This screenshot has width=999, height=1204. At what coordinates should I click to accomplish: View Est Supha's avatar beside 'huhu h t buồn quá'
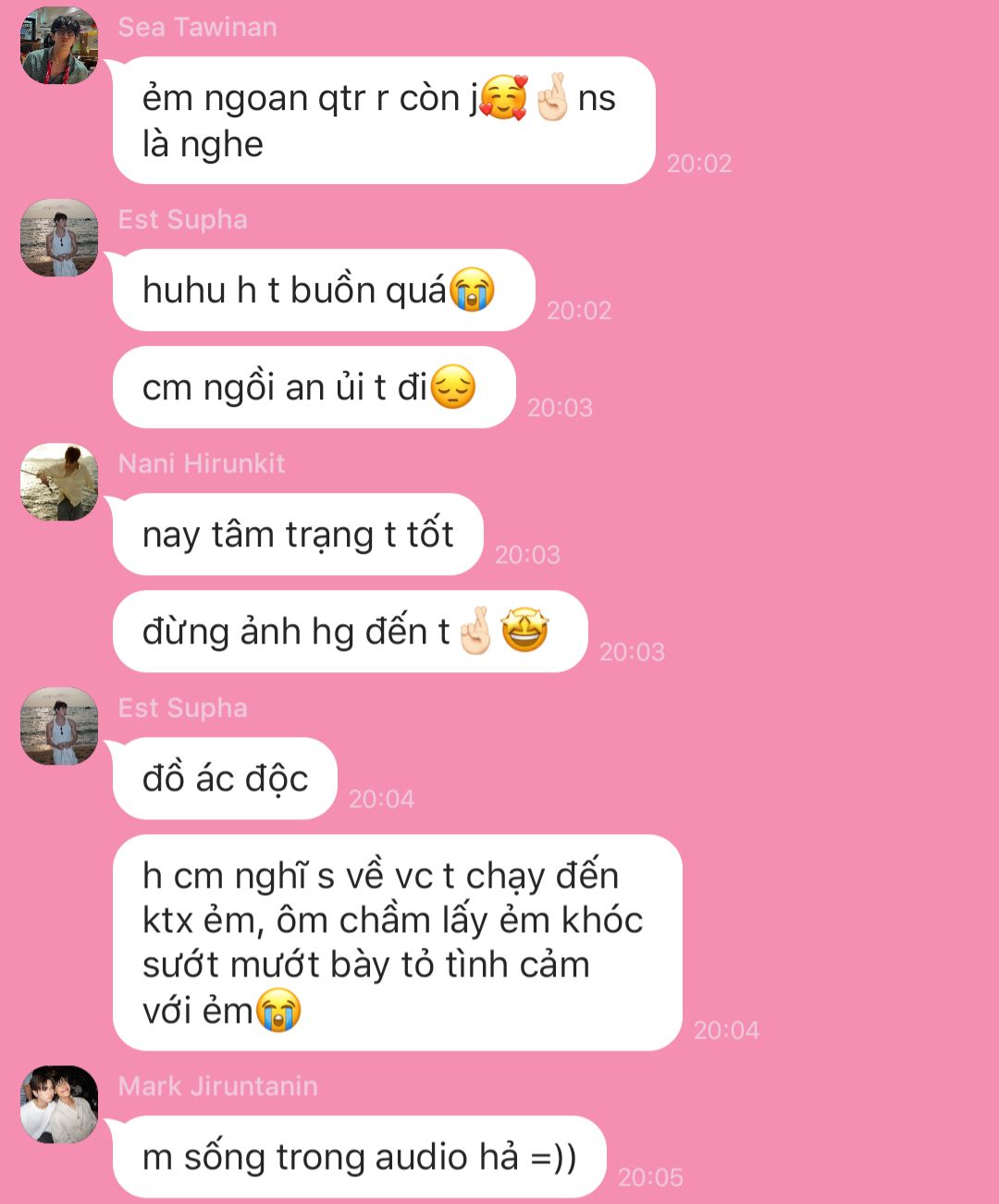click(59, 238)
